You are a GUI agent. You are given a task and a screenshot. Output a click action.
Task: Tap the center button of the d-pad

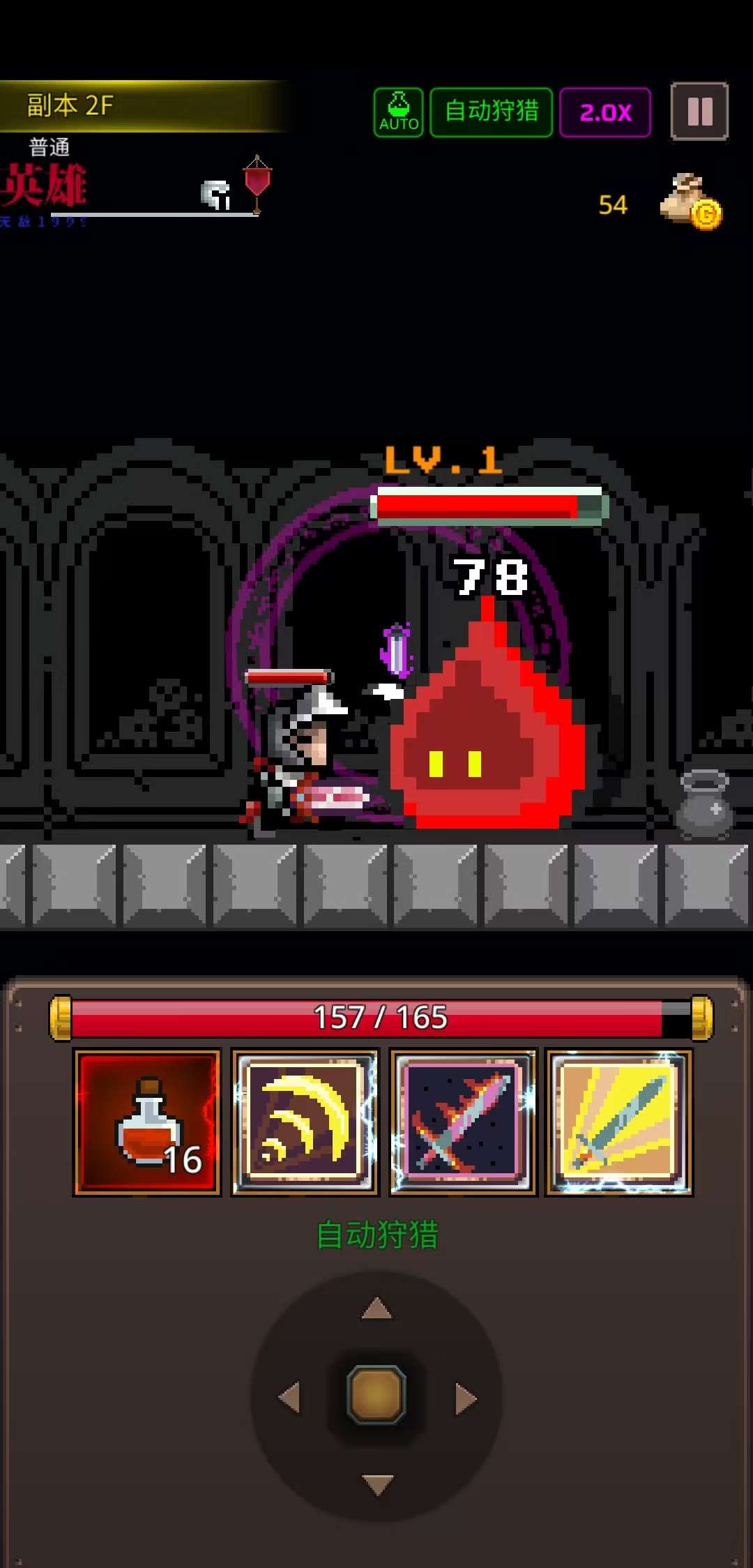(x=376, y=1395)
